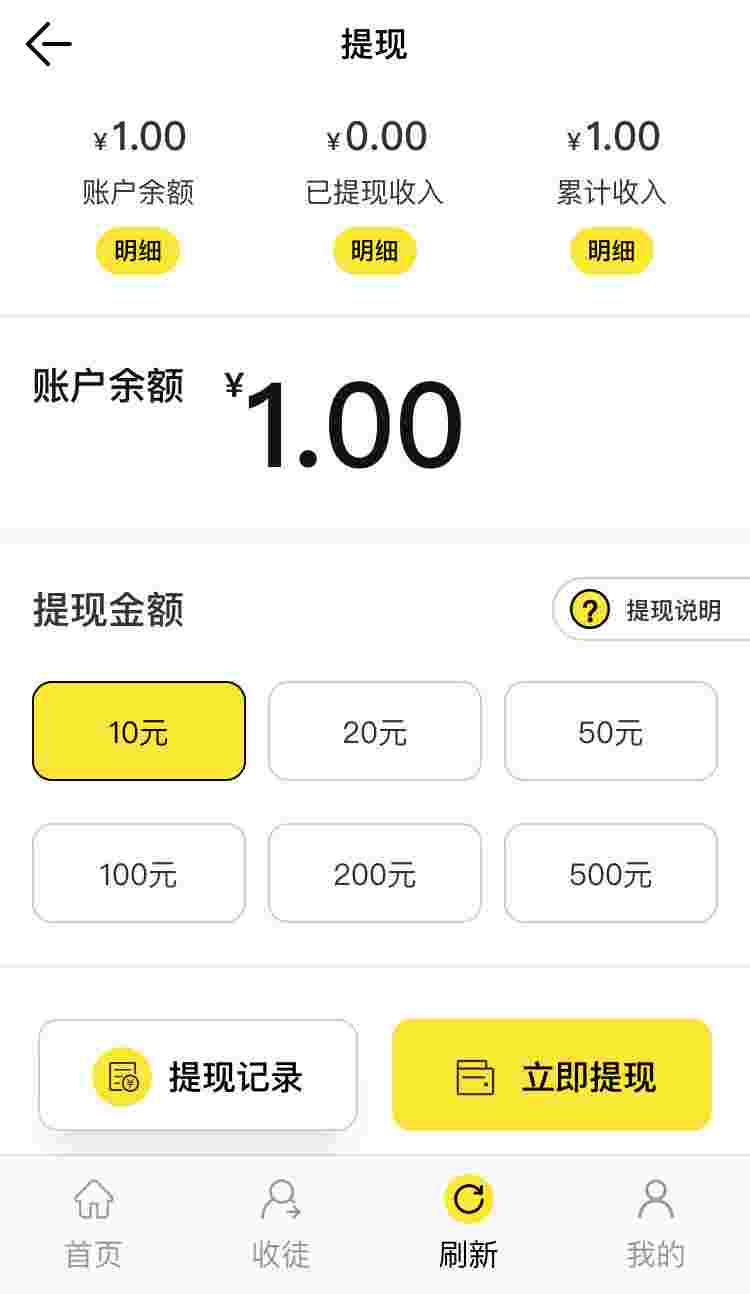Choose the 100元 withdrawal amount
The image size is (750, 1294).
(x=139, y=873)
